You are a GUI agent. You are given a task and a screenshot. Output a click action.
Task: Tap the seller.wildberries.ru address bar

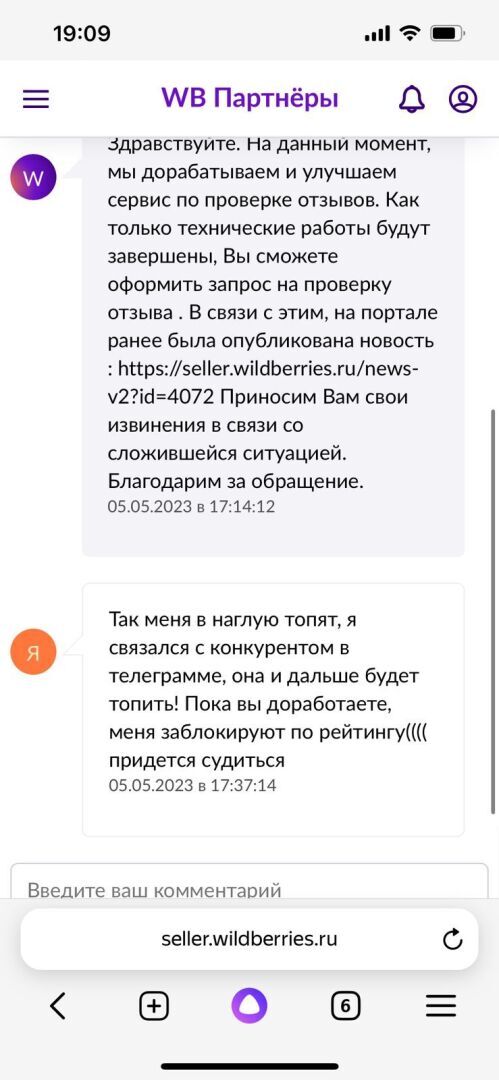pos(250,939)
